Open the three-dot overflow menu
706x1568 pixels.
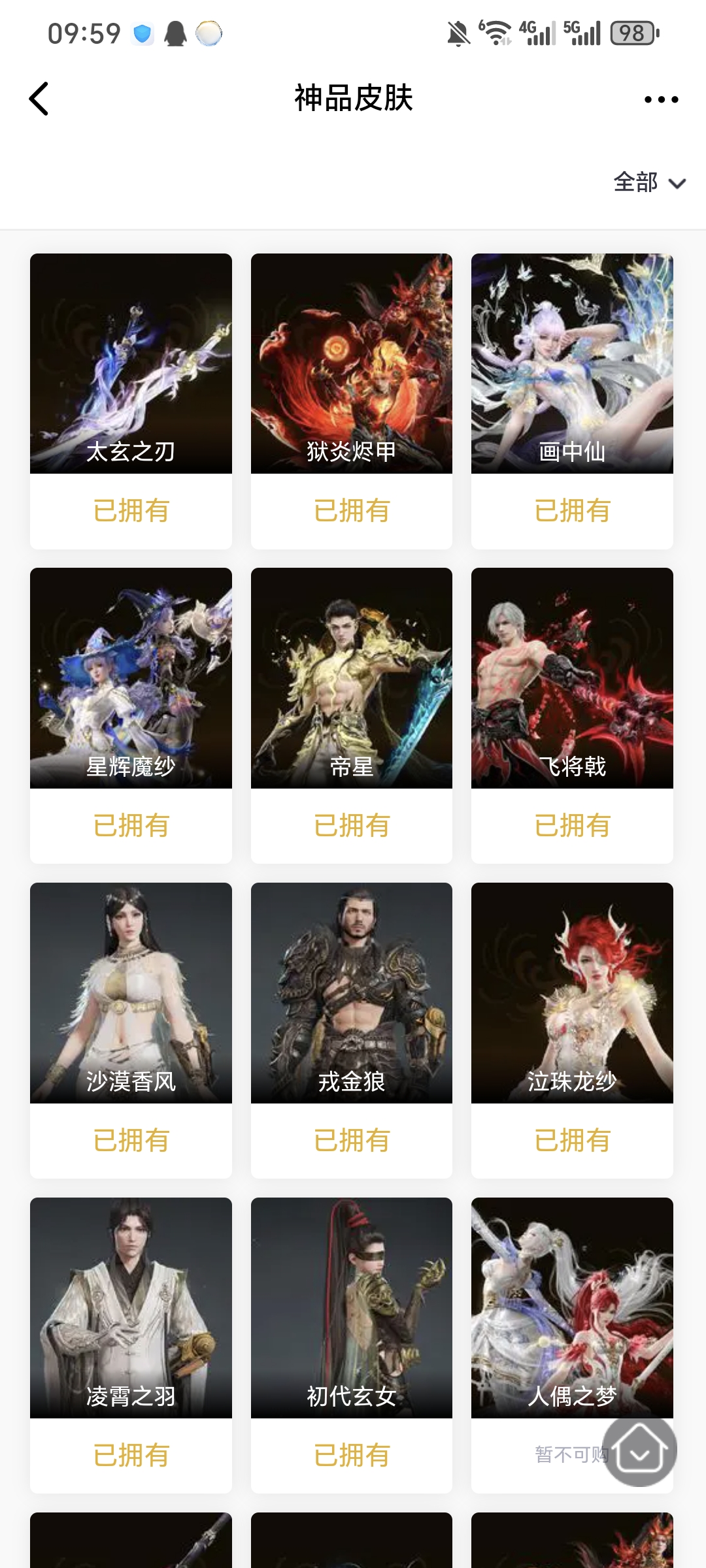coord(661,100)
